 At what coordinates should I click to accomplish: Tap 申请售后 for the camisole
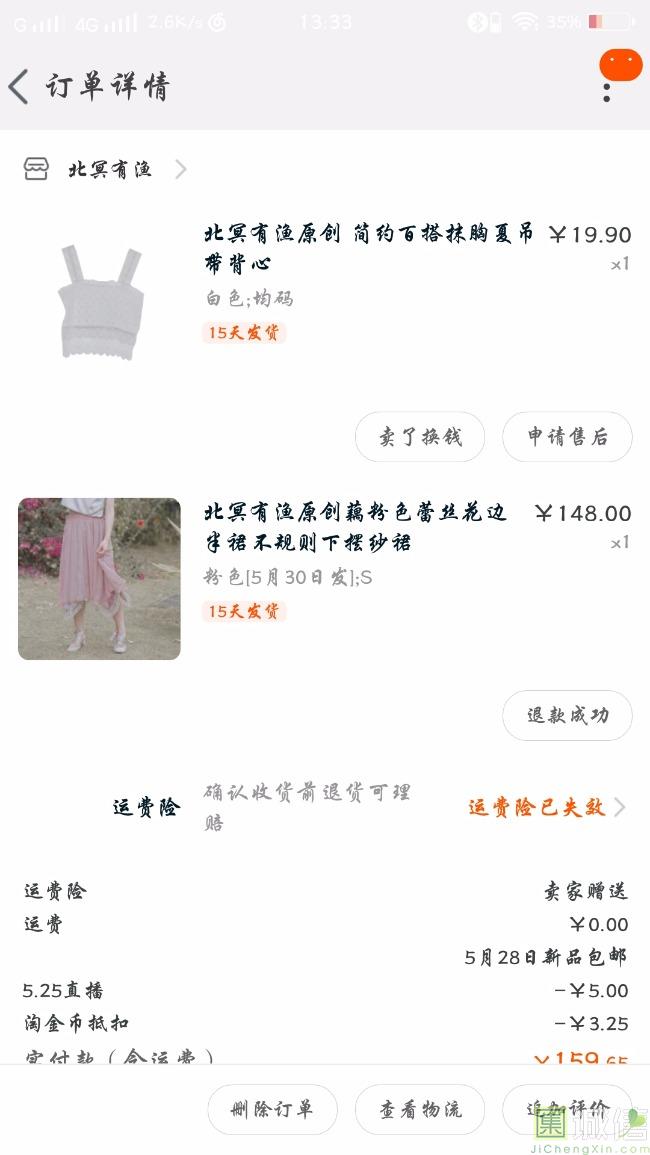567,437
